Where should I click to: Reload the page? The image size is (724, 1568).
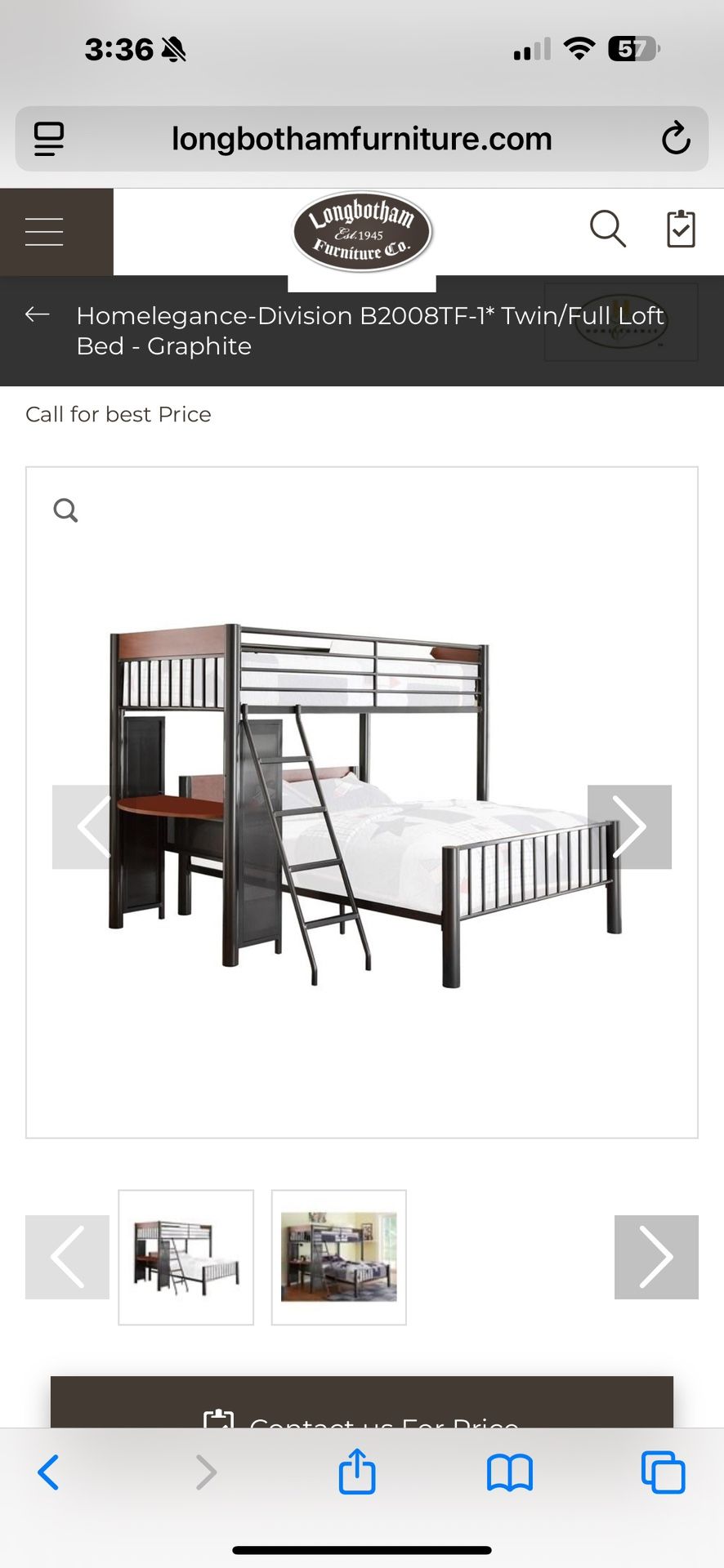tap(676, 139)
